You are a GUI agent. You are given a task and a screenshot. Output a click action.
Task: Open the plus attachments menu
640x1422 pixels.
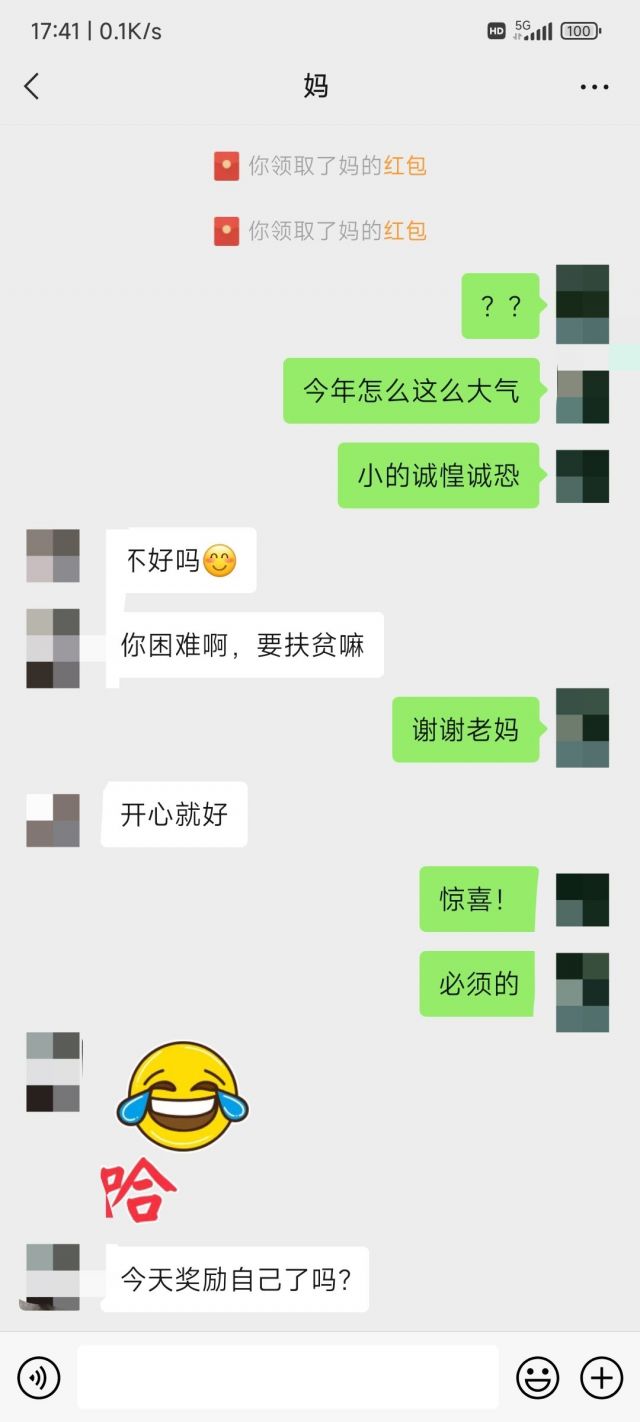pos(601,1378)
